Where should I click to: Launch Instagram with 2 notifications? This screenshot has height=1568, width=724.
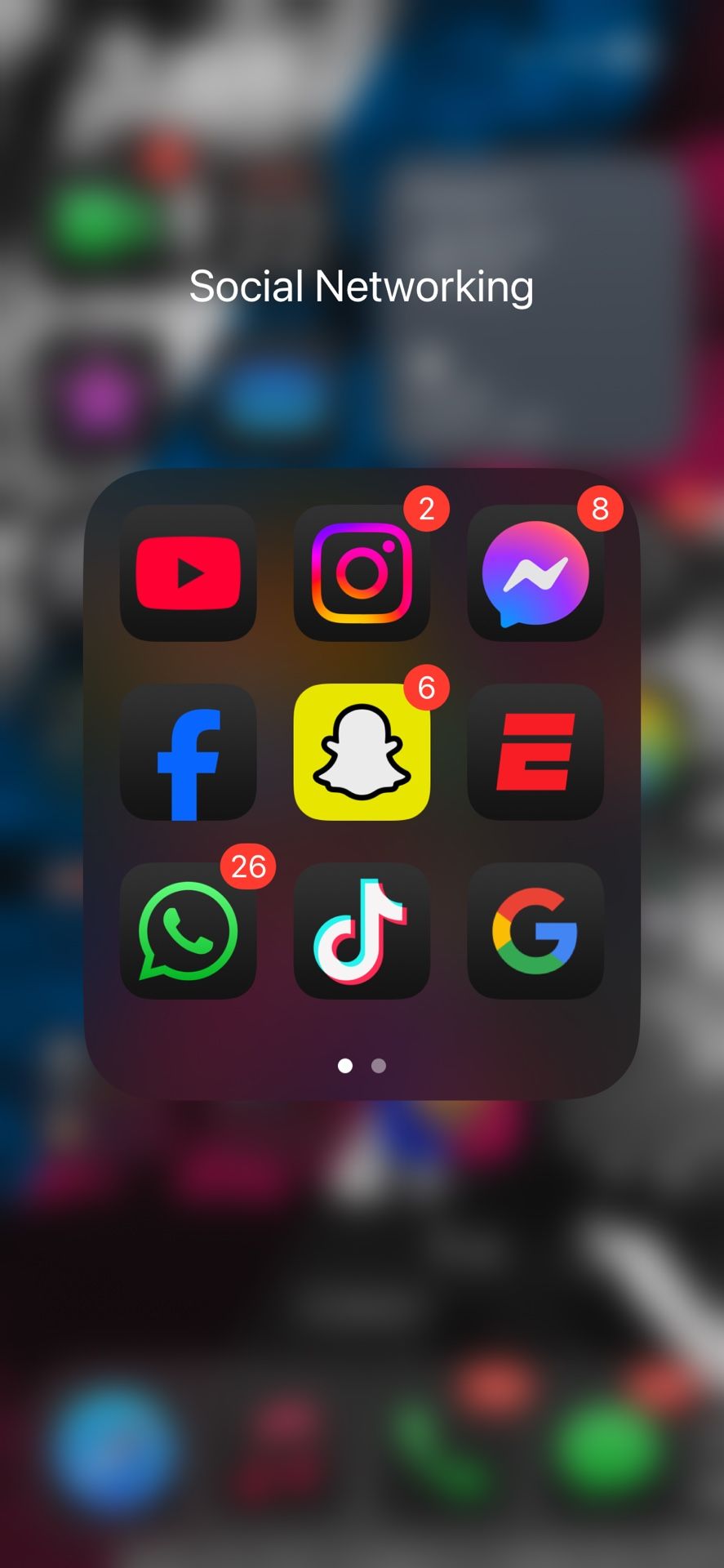362,572
